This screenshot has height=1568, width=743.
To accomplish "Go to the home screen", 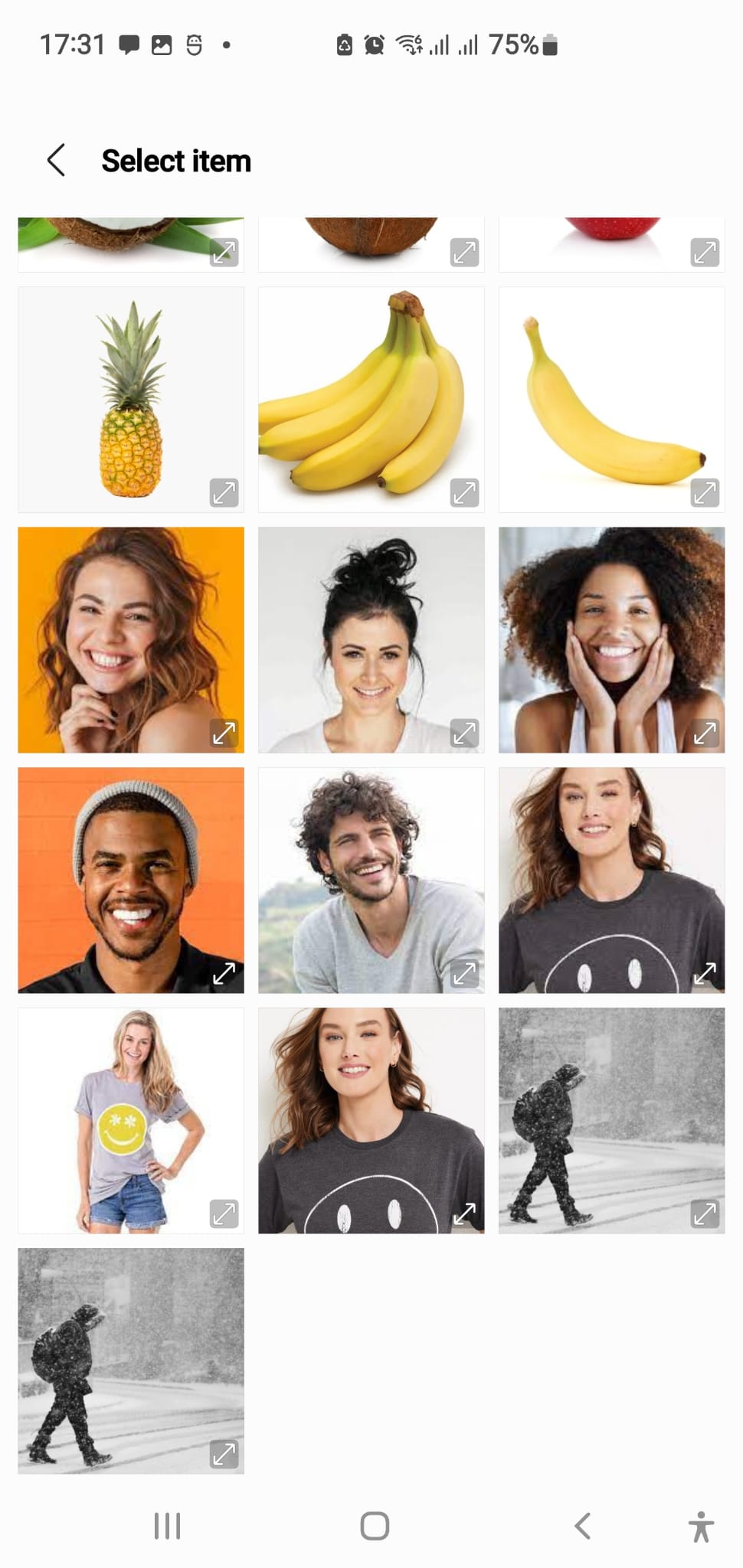I will [x=375, y=1526].
